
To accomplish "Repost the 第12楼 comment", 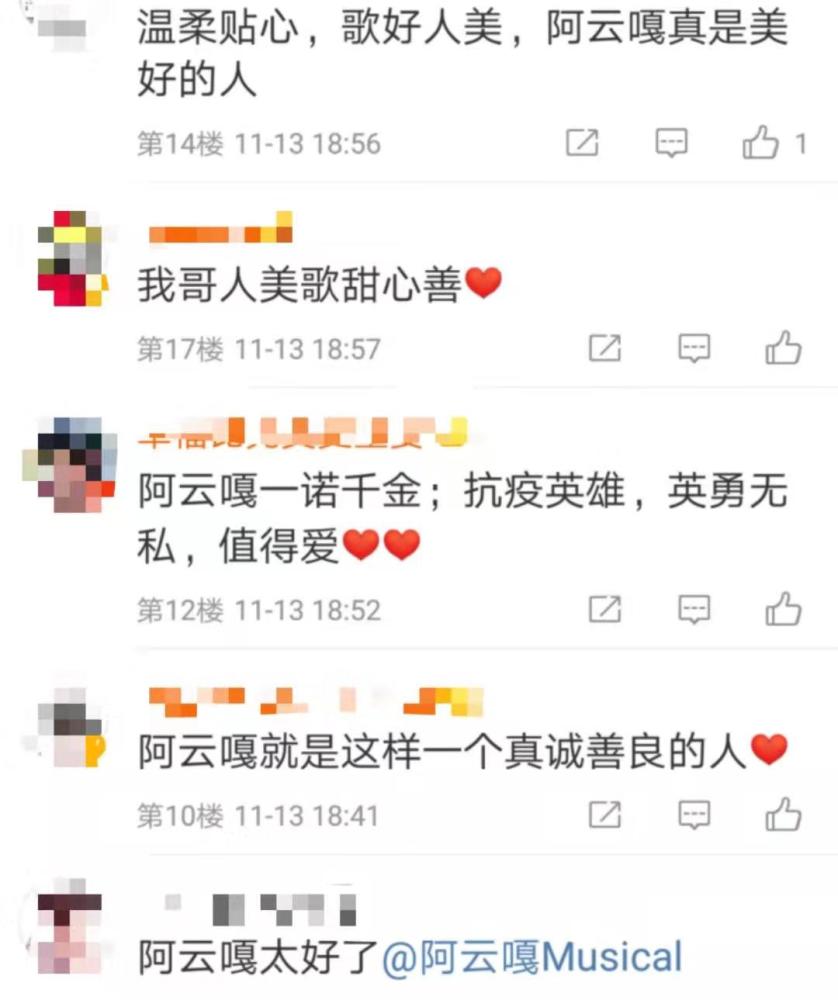I will 604,608.
